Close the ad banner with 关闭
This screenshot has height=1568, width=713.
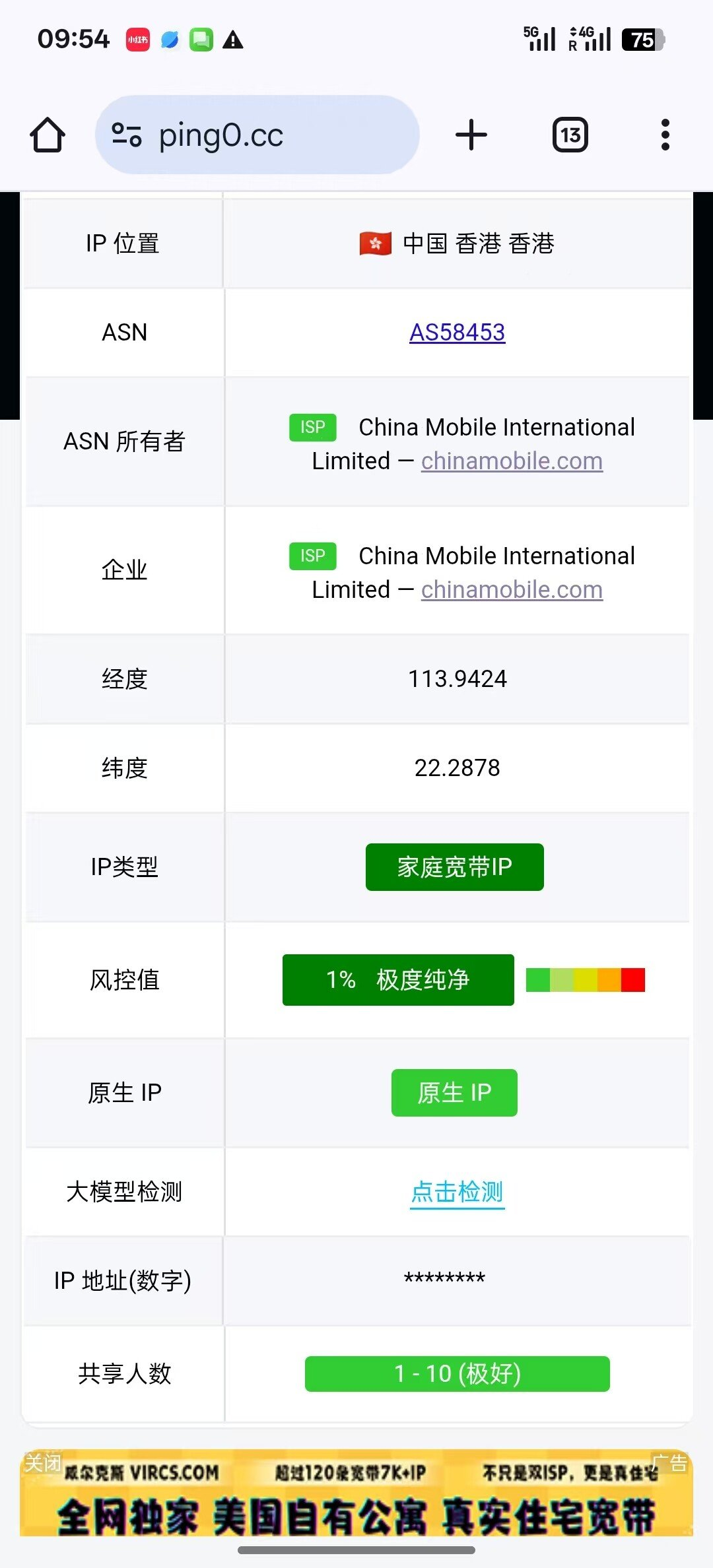(42, 1462)
